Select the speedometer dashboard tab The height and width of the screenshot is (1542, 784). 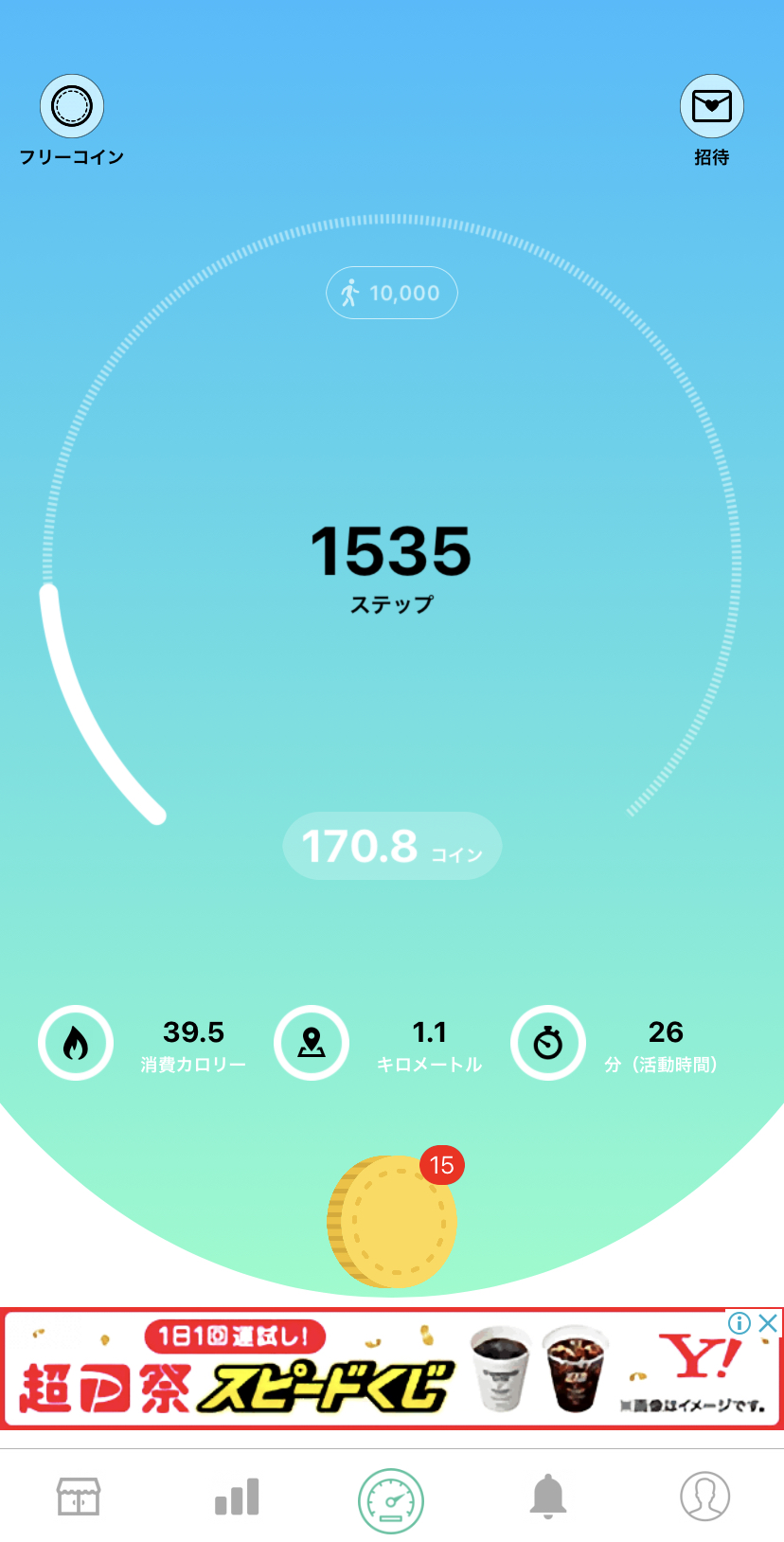(x=391, y=1501)
